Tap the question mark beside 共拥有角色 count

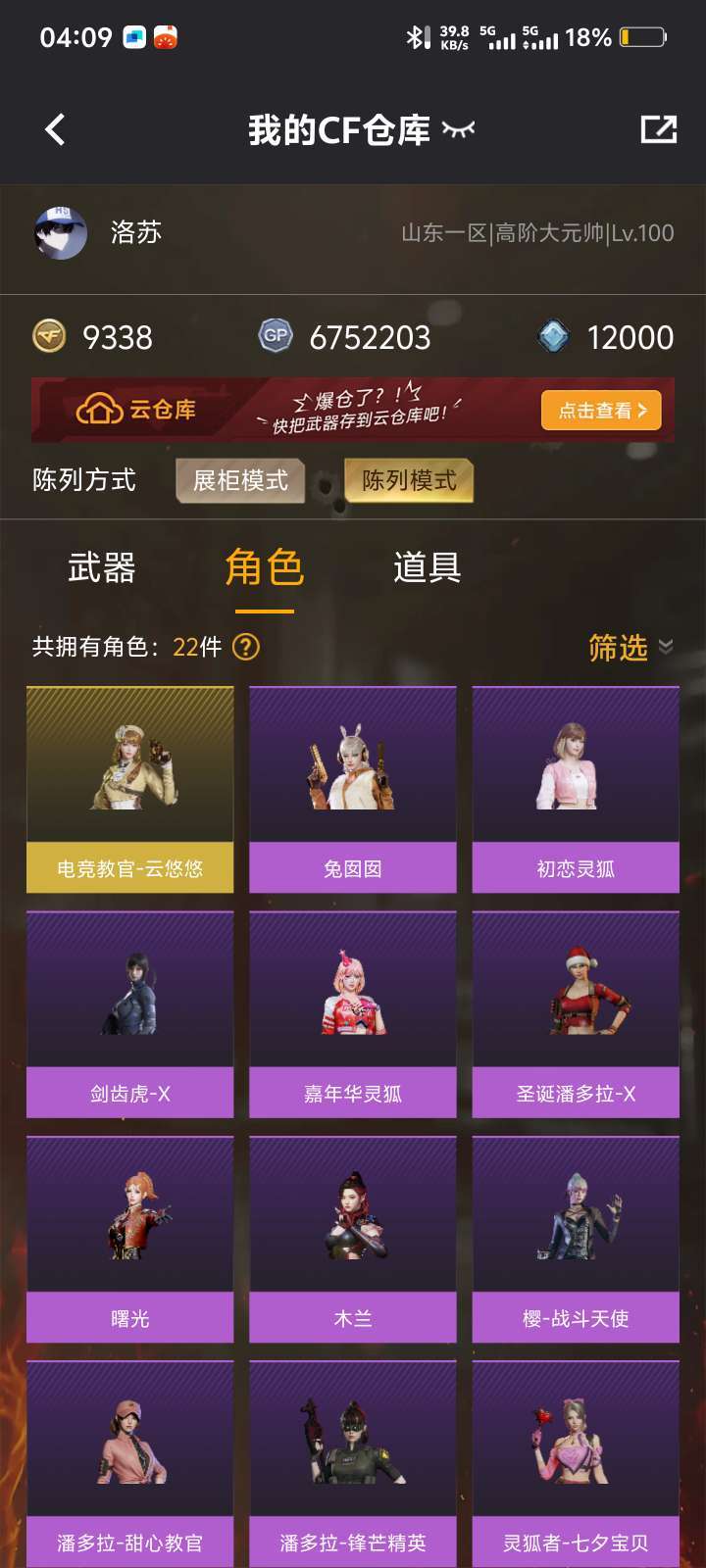[245, 649]
